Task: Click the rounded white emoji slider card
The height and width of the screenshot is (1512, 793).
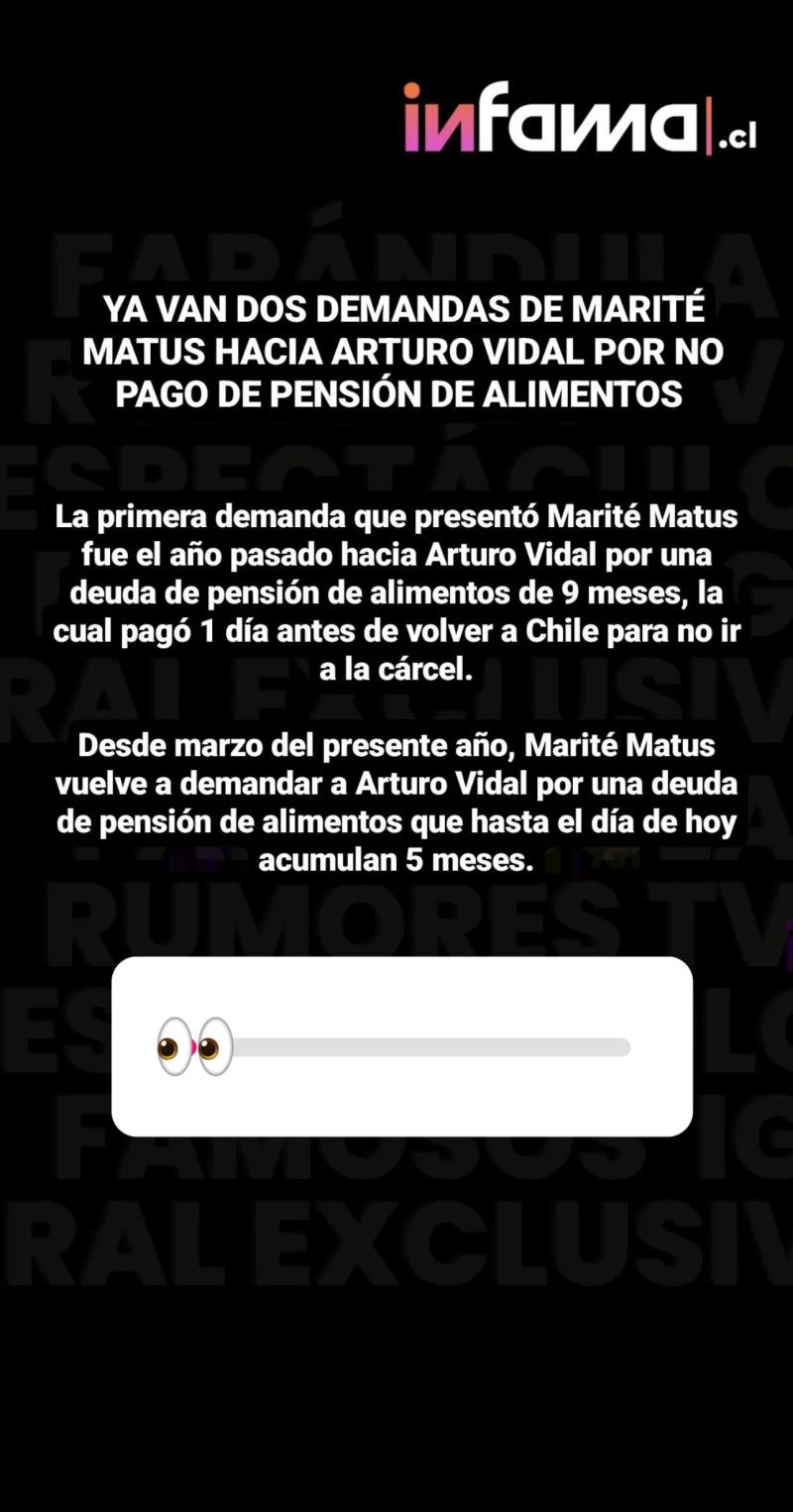Action: [399, 1045]
